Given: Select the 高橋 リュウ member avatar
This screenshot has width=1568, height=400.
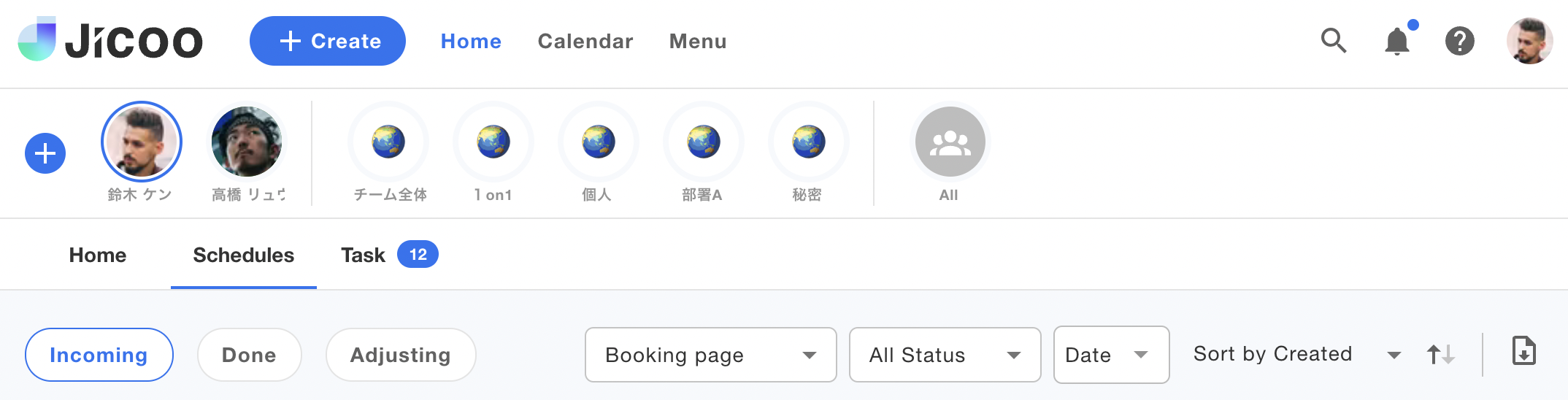Looking at the screenshot, I should click(247, 142).
